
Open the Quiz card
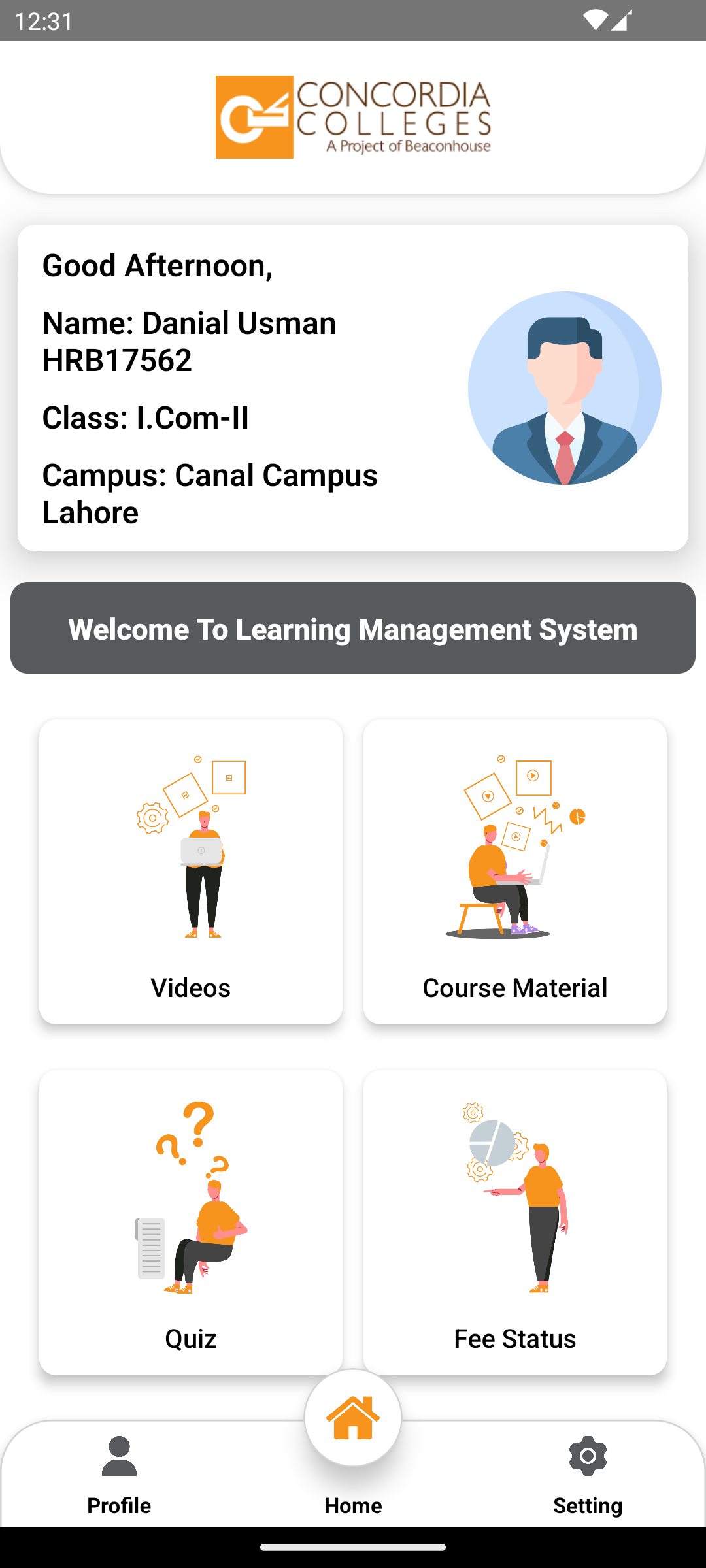(190, 1222)
